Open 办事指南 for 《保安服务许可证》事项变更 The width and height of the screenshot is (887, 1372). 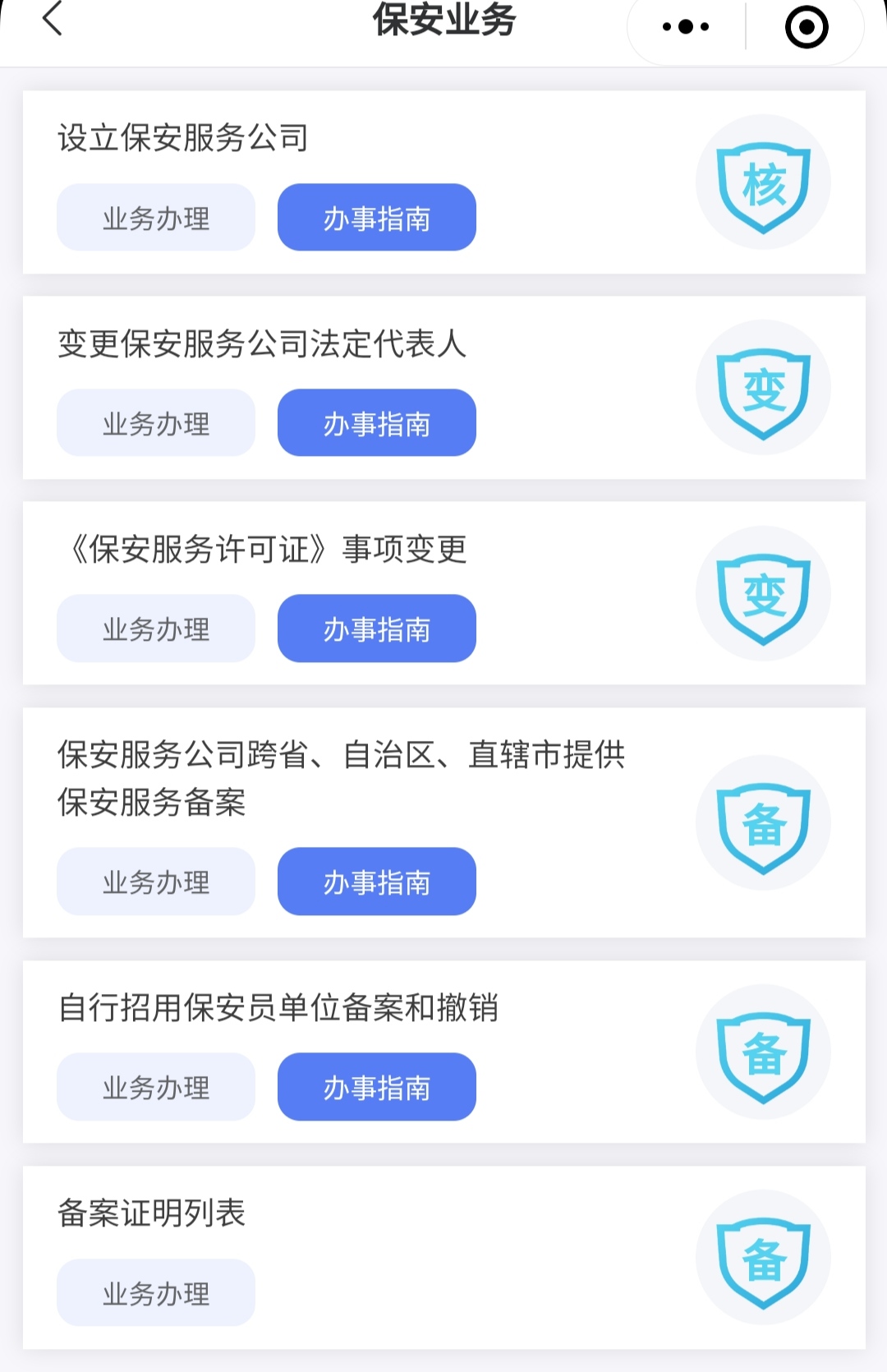(x=377, y=628)
